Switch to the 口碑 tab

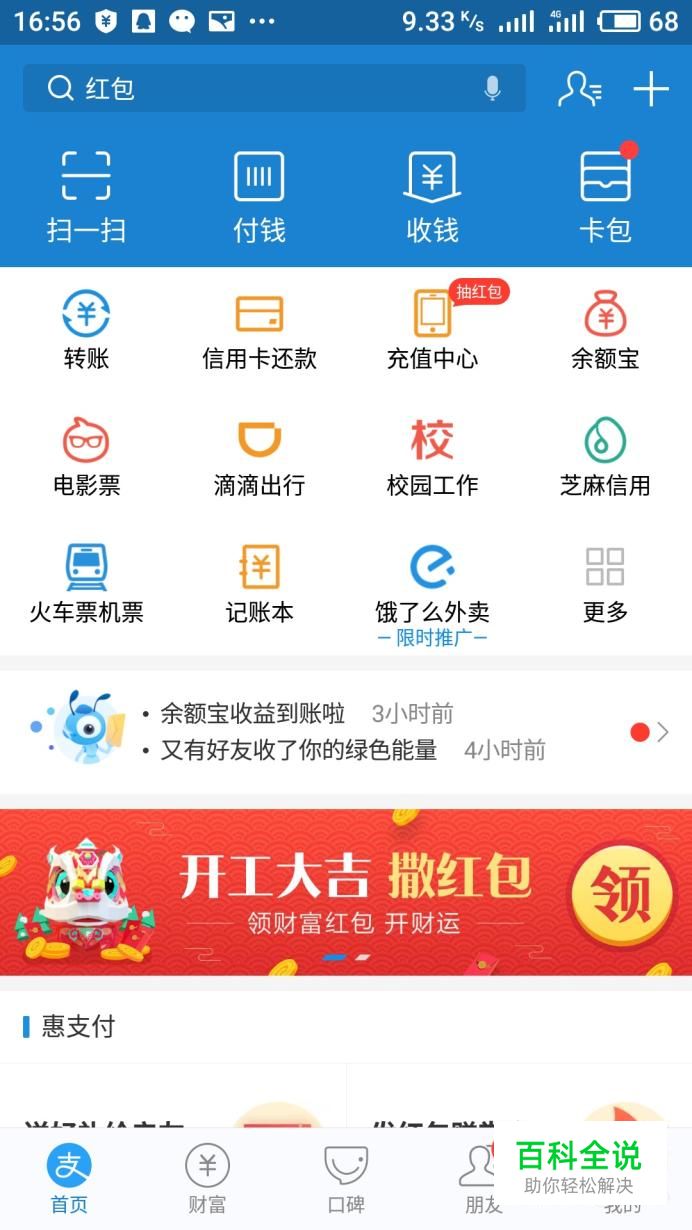tap(346, 1179)
